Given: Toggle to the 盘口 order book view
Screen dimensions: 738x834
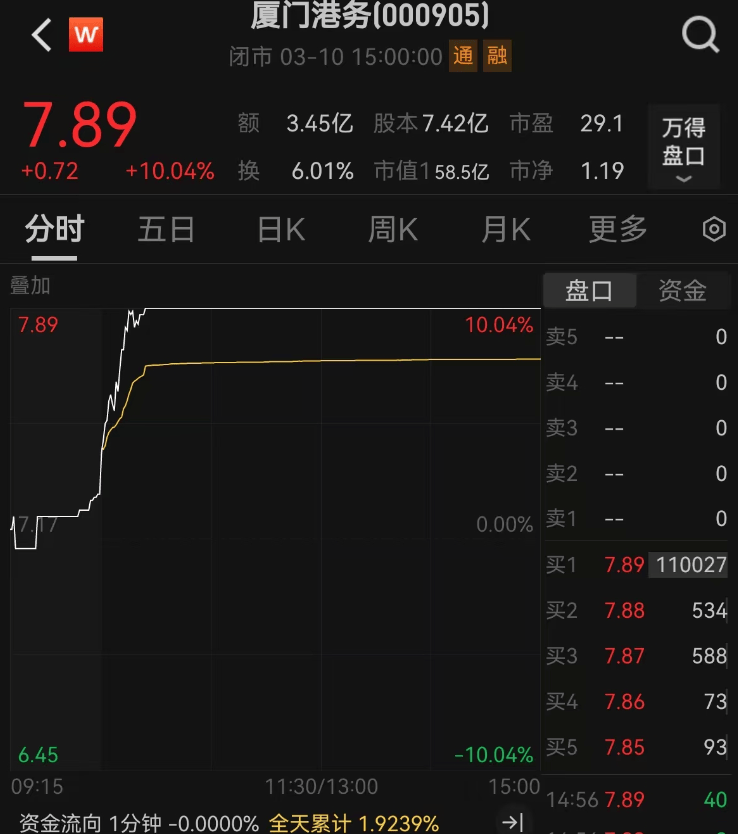Looking at the screenshot, I should click(x=589, y=290).
